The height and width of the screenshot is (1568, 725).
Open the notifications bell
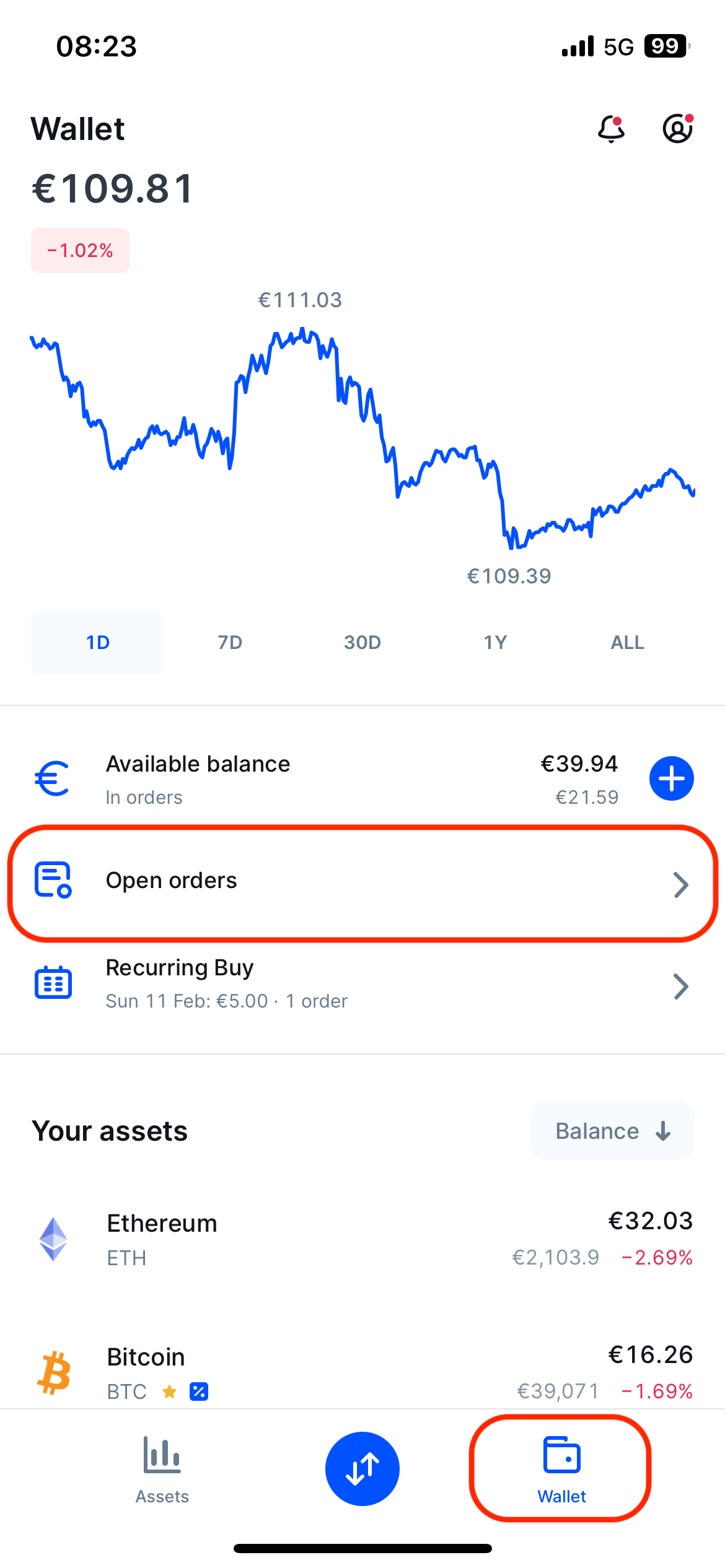pos(610,129)
